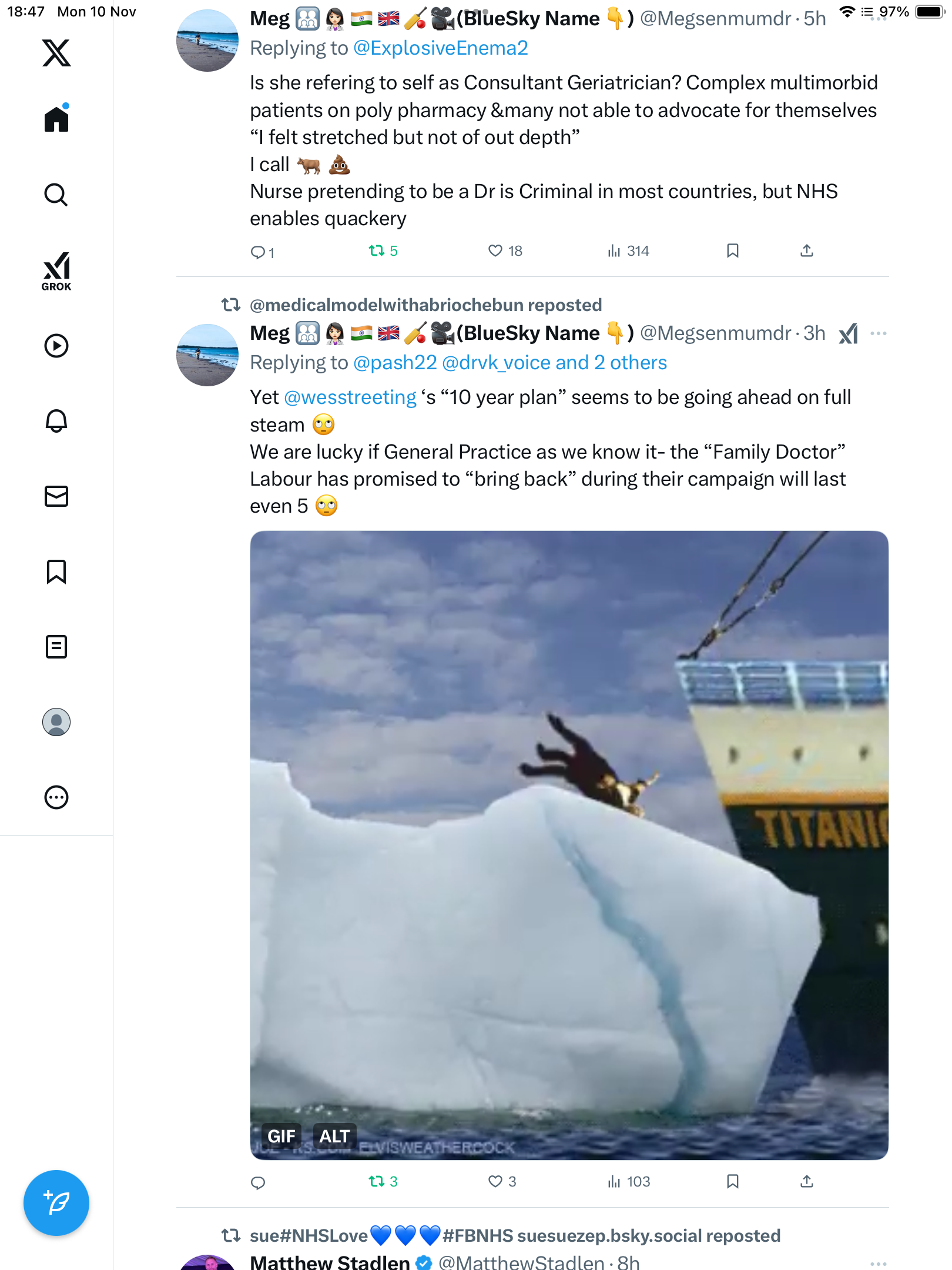Open overflow menu on 10 year plan post
Viewport: 952px width, 1270px height.
pos(878,333)
